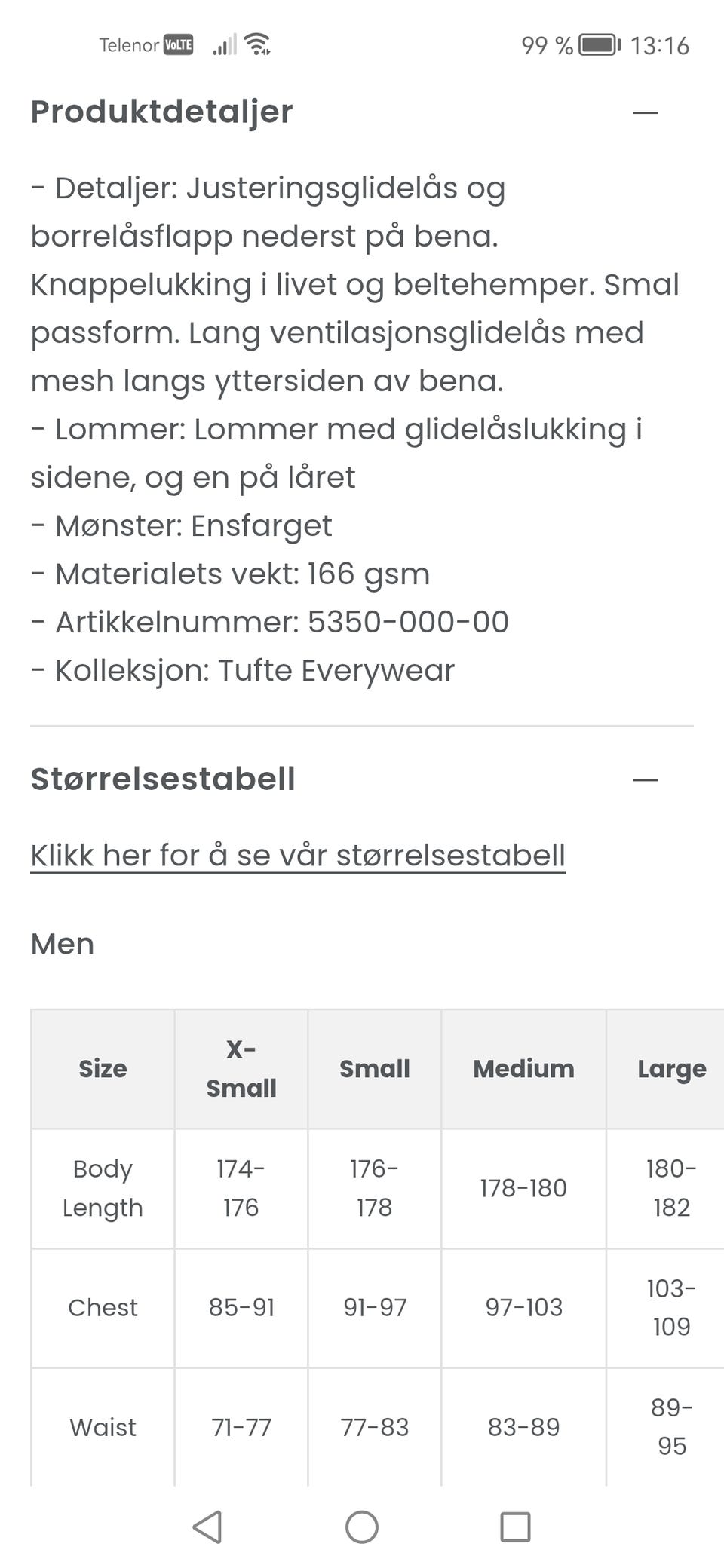The width and height of the screenshot is (724, 1568).
Task: Tap the Waist value 83-89 cell
Action: click(523, 1427)
